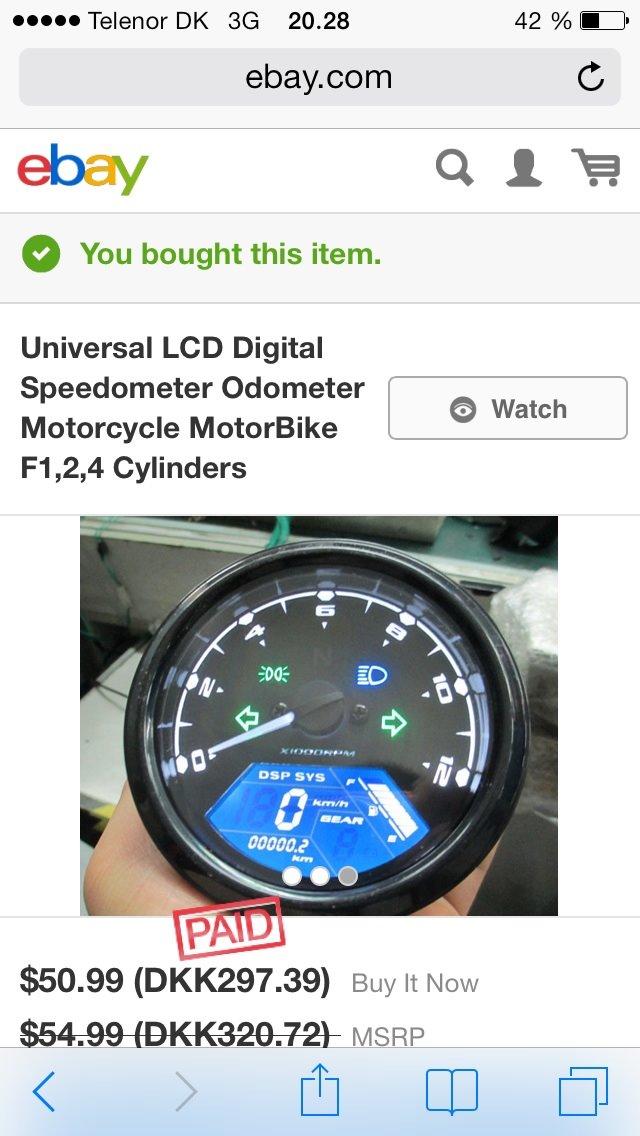Open eBay search magnifier

point(455,168)
